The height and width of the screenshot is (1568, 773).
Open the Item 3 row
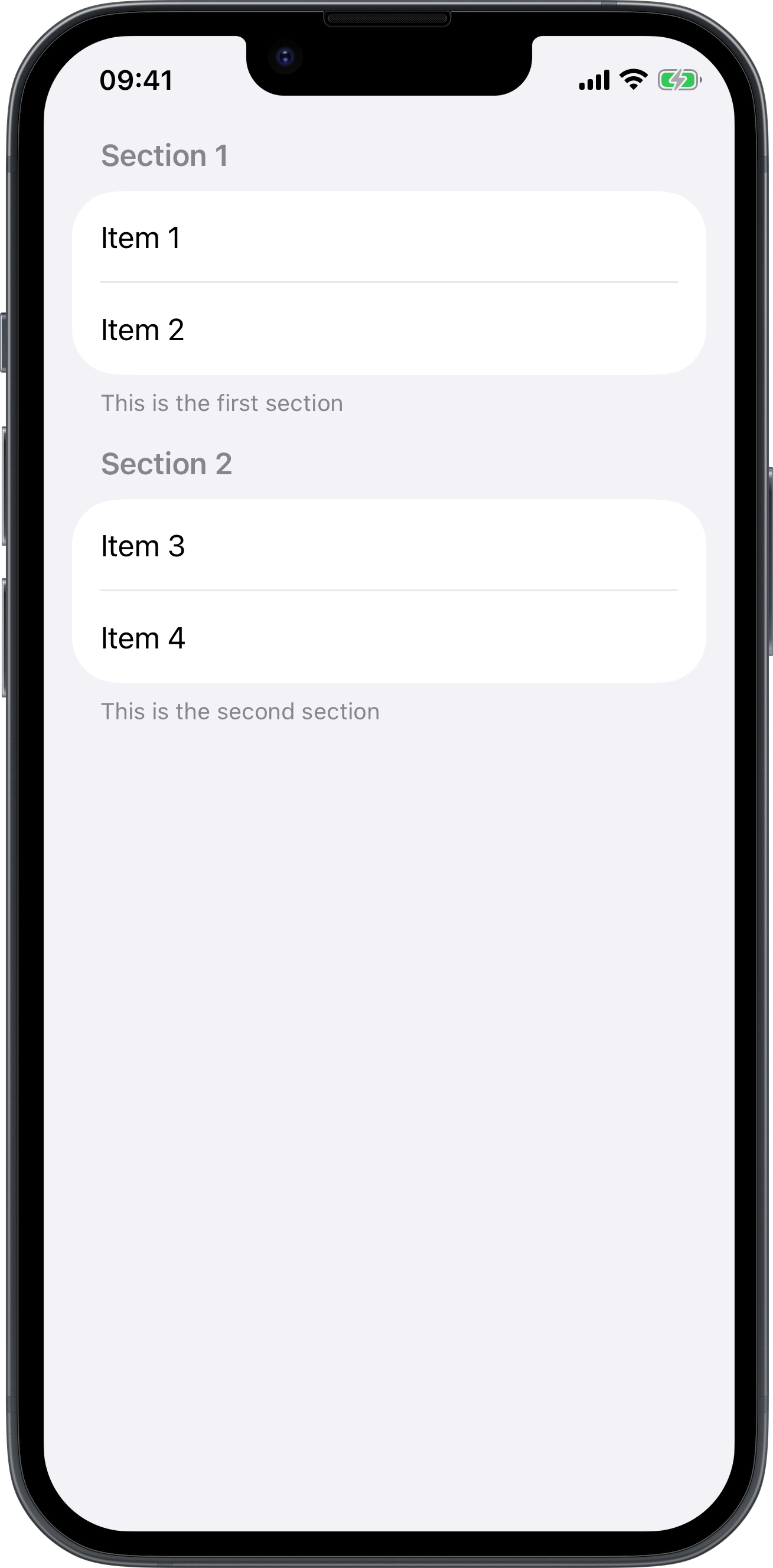pyautogui.click(x=389, y=545)
